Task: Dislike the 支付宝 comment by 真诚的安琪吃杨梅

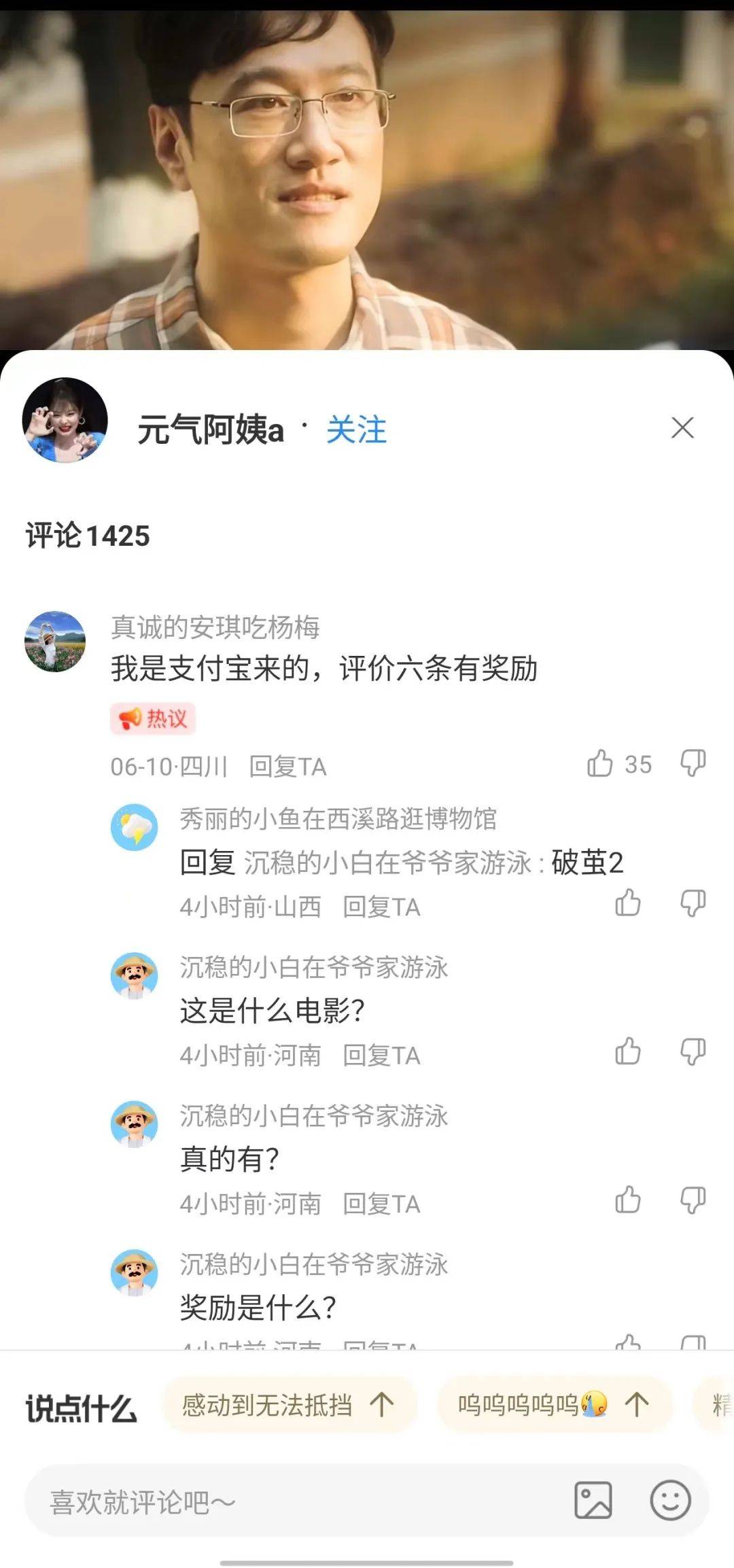Action: (693, 763)
